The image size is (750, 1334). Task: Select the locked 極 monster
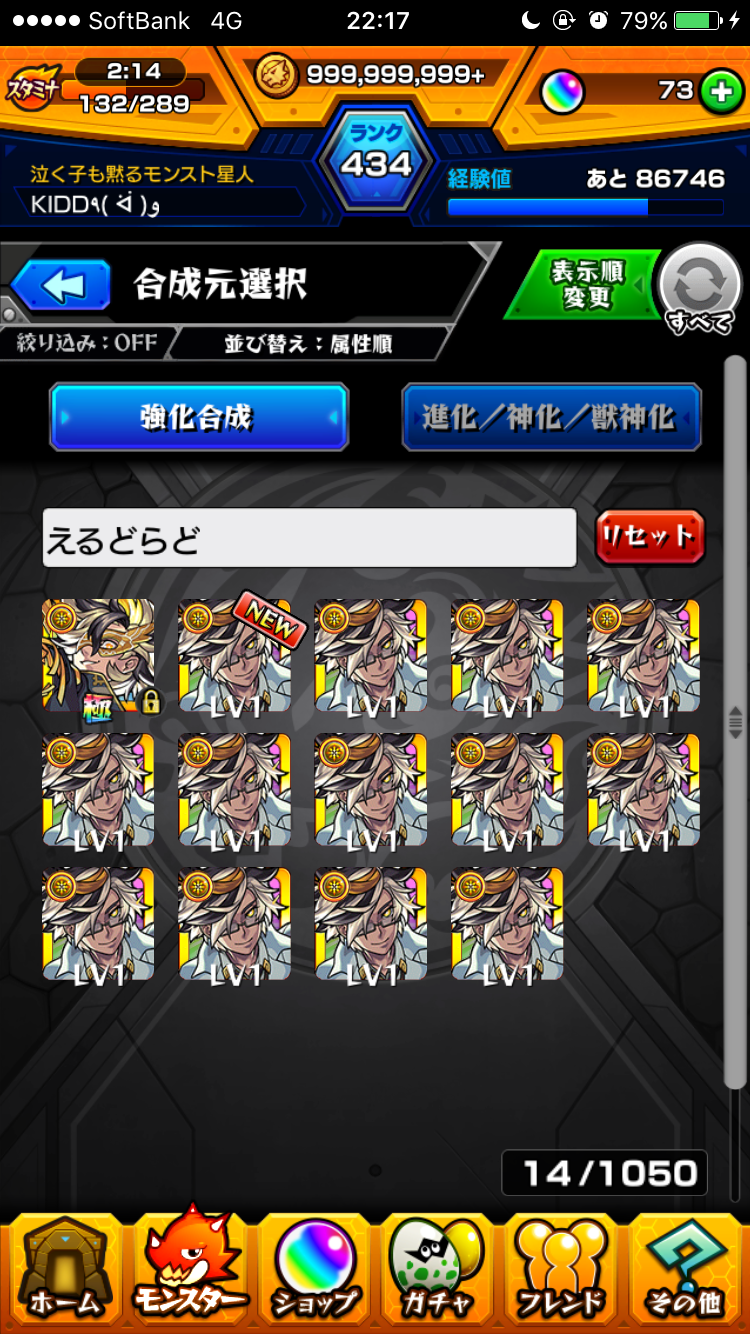click(x=98, y=656)
